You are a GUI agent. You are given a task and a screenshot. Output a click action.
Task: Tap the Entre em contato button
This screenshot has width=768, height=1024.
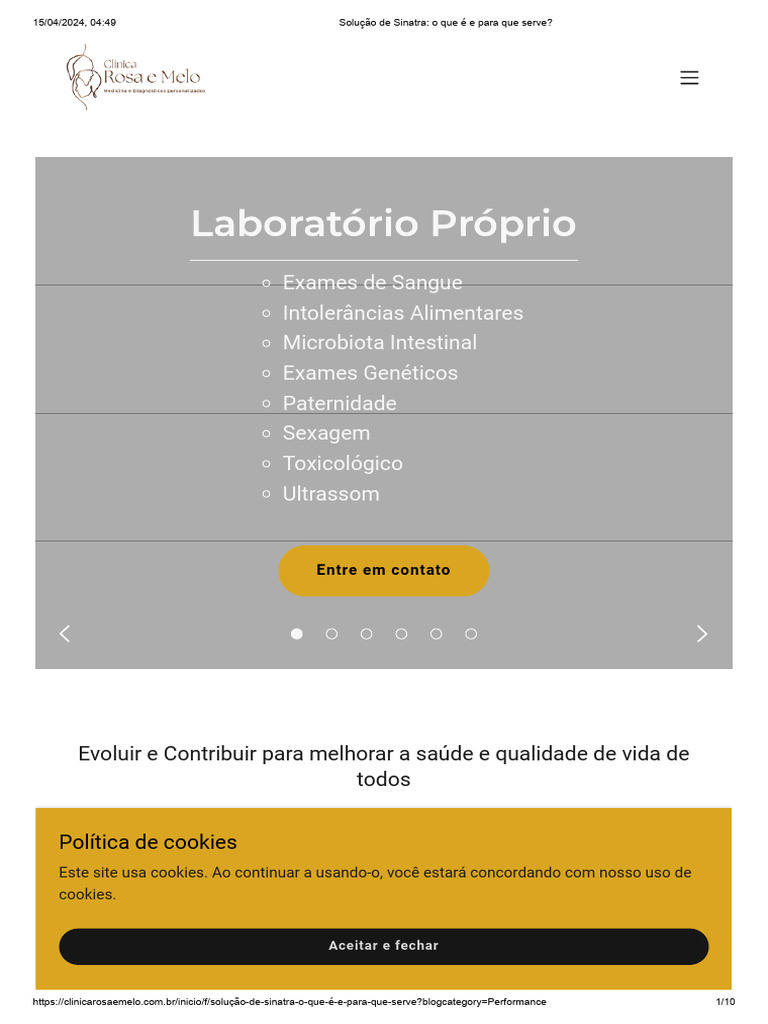[383, 570]
